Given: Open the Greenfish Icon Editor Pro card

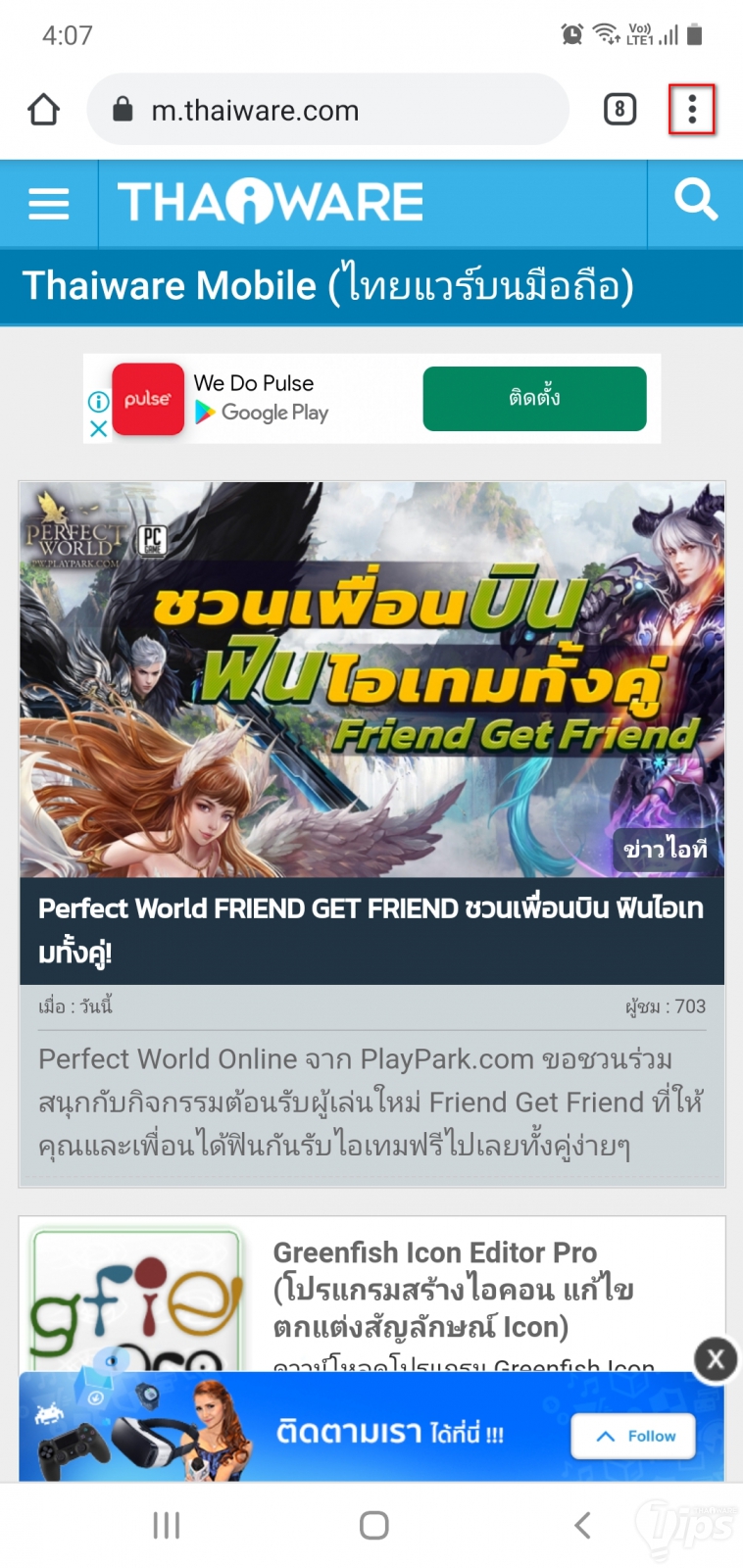Looking at the screenshot, I should tap(436, 1290).
